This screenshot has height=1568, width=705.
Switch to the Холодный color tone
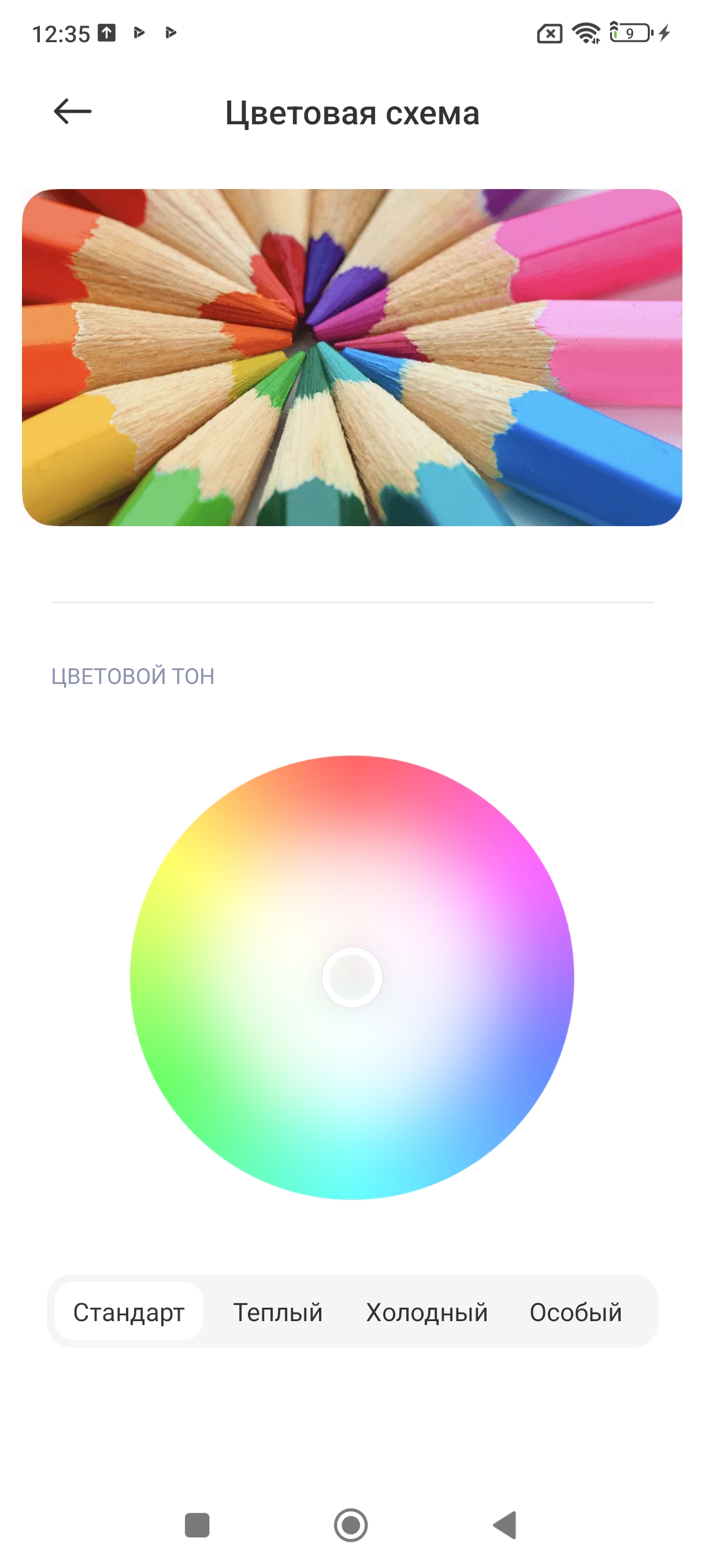coord(426,1312)
